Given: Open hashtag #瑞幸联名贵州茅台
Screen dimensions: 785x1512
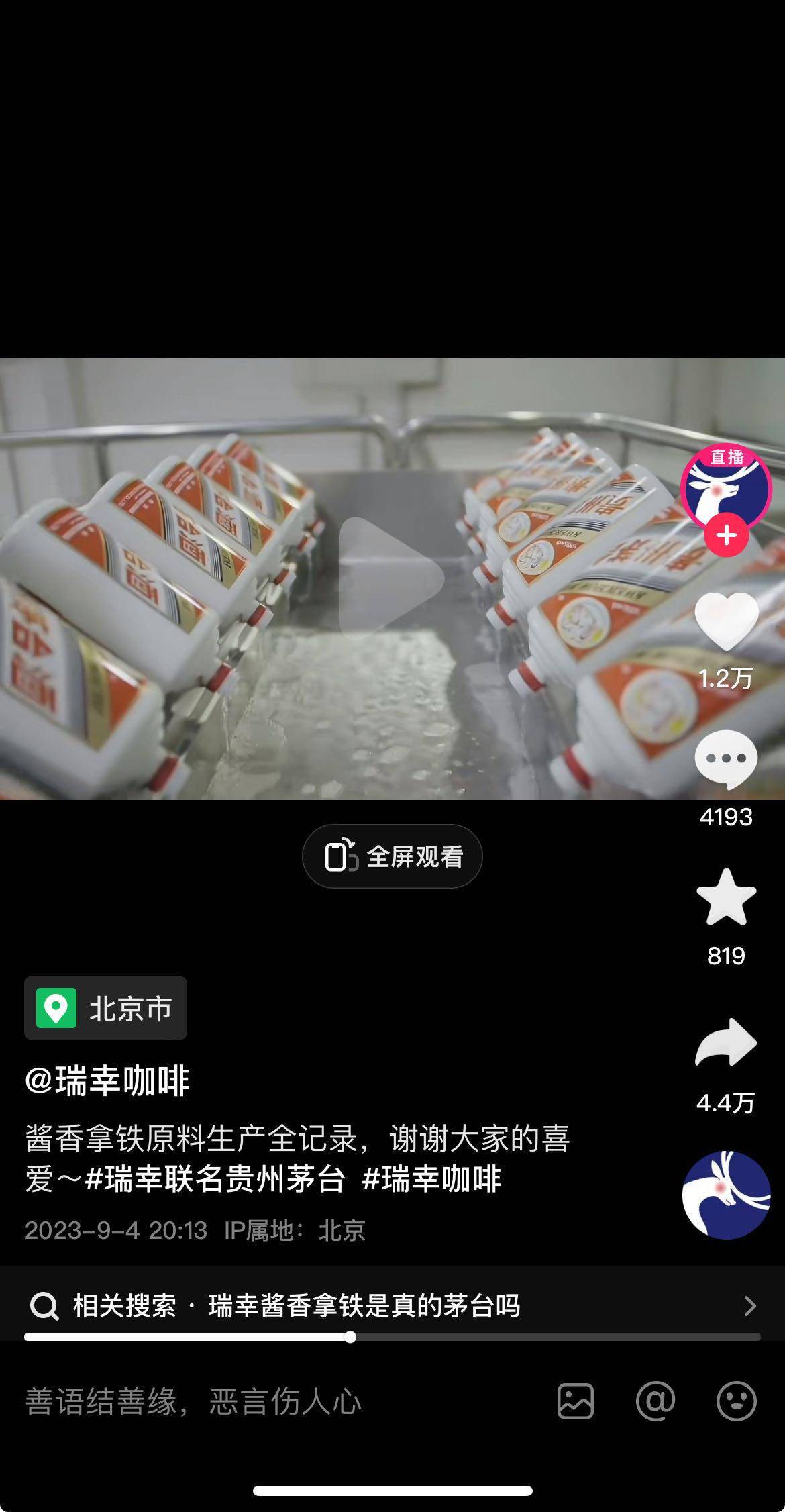Looking at the screenshot, I should coord(215,1179).
